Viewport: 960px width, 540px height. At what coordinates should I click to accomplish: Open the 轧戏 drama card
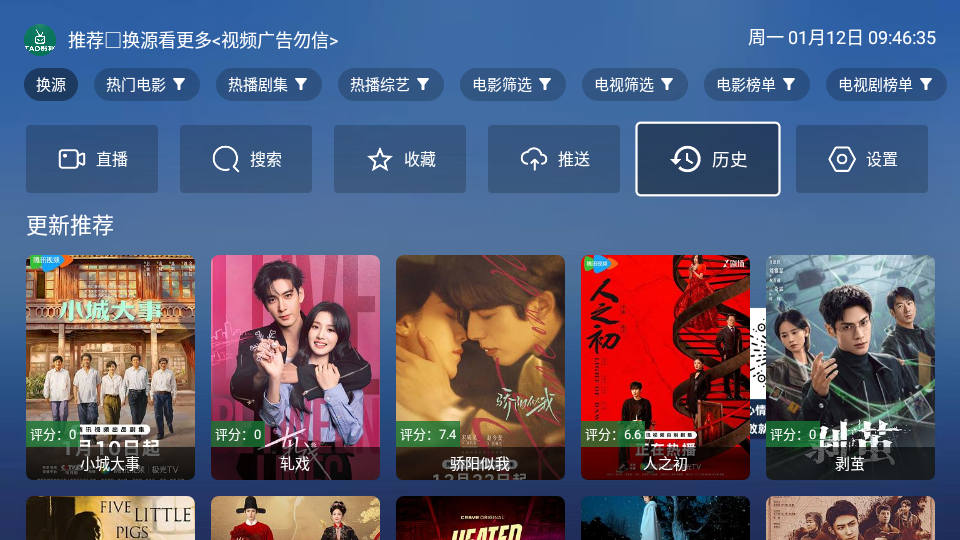point(295,367)
